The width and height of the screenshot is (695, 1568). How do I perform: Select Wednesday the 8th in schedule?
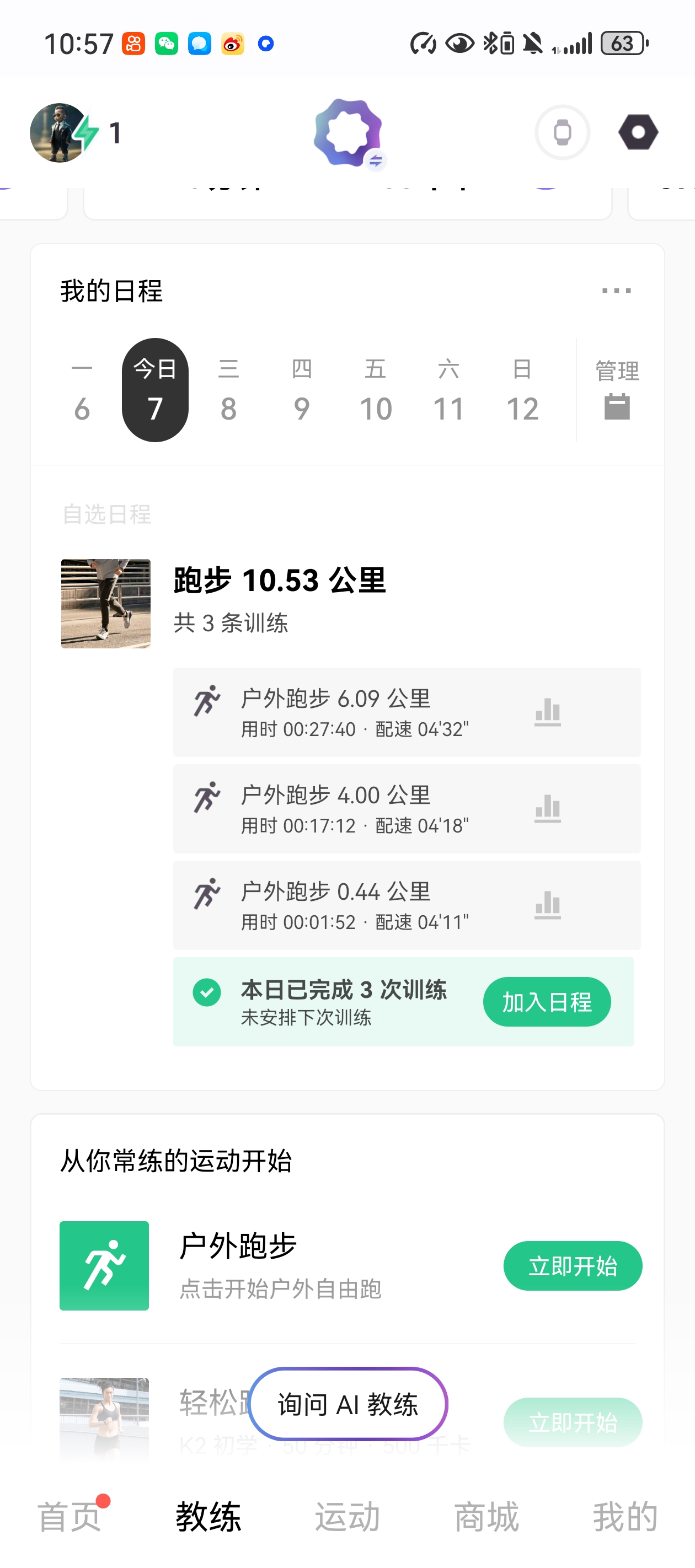pyautogui.click(x=228, y=390)
